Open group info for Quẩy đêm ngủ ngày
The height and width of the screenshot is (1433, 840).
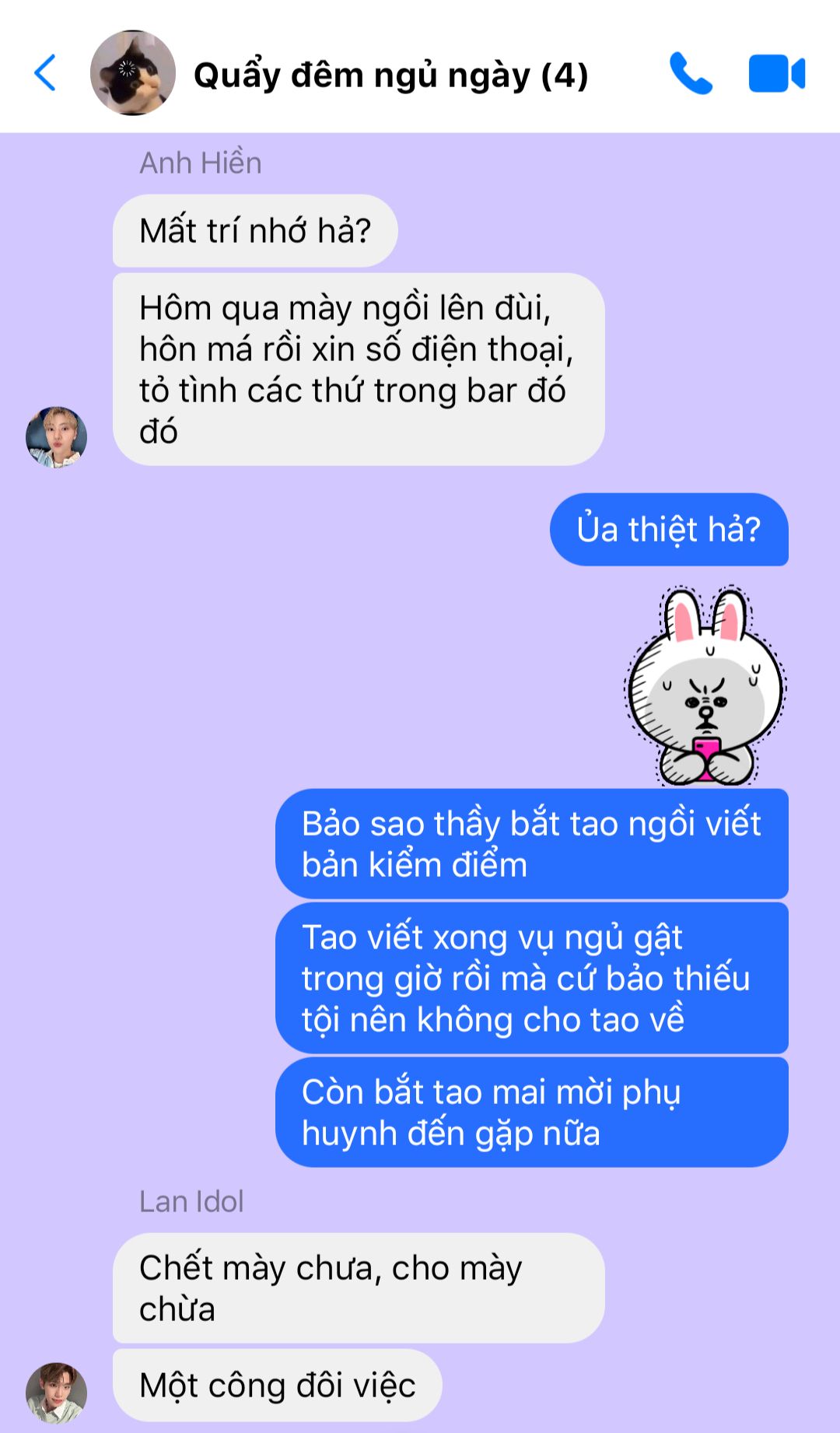[x=390, y=75]
